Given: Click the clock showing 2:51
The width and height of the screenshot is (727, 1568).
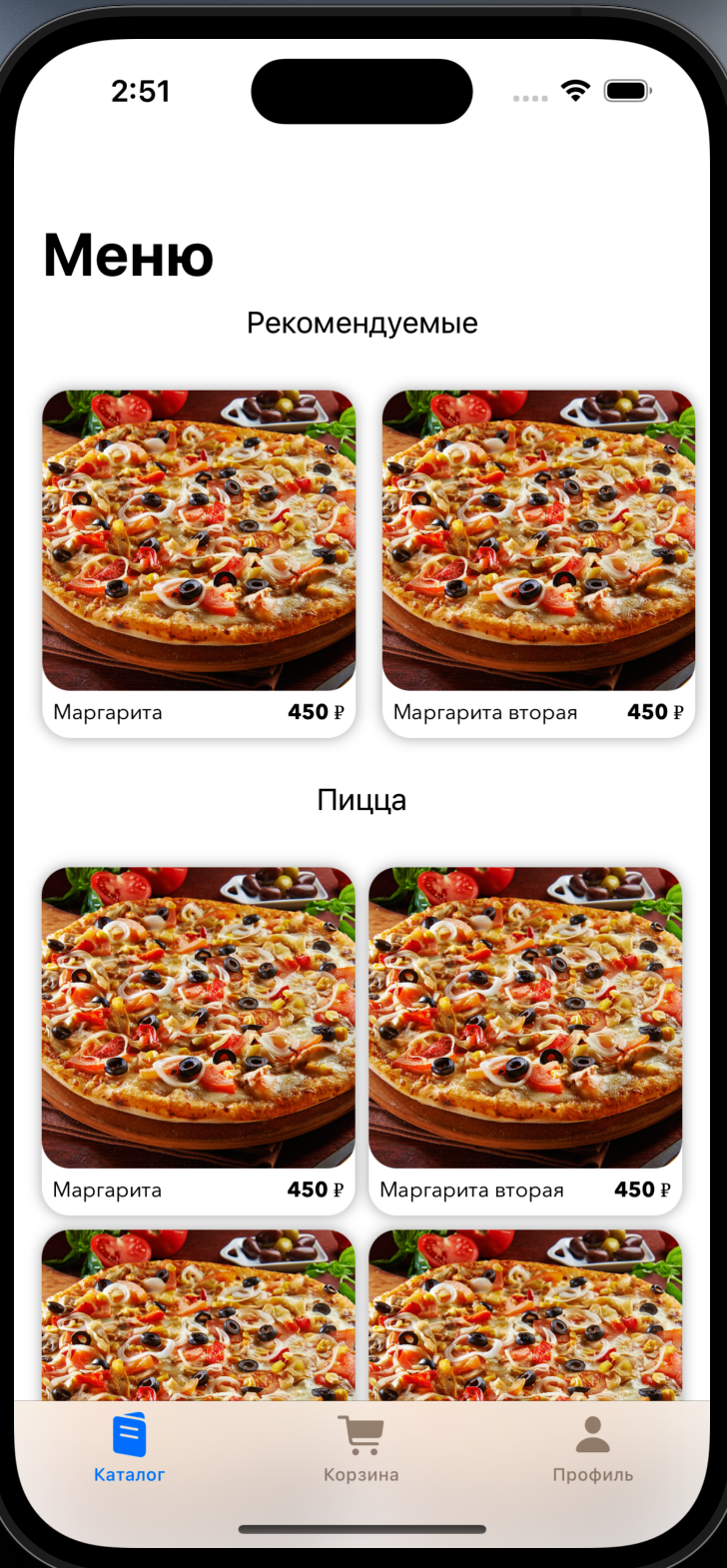Looking at the screenshot, I should (141, 91).
